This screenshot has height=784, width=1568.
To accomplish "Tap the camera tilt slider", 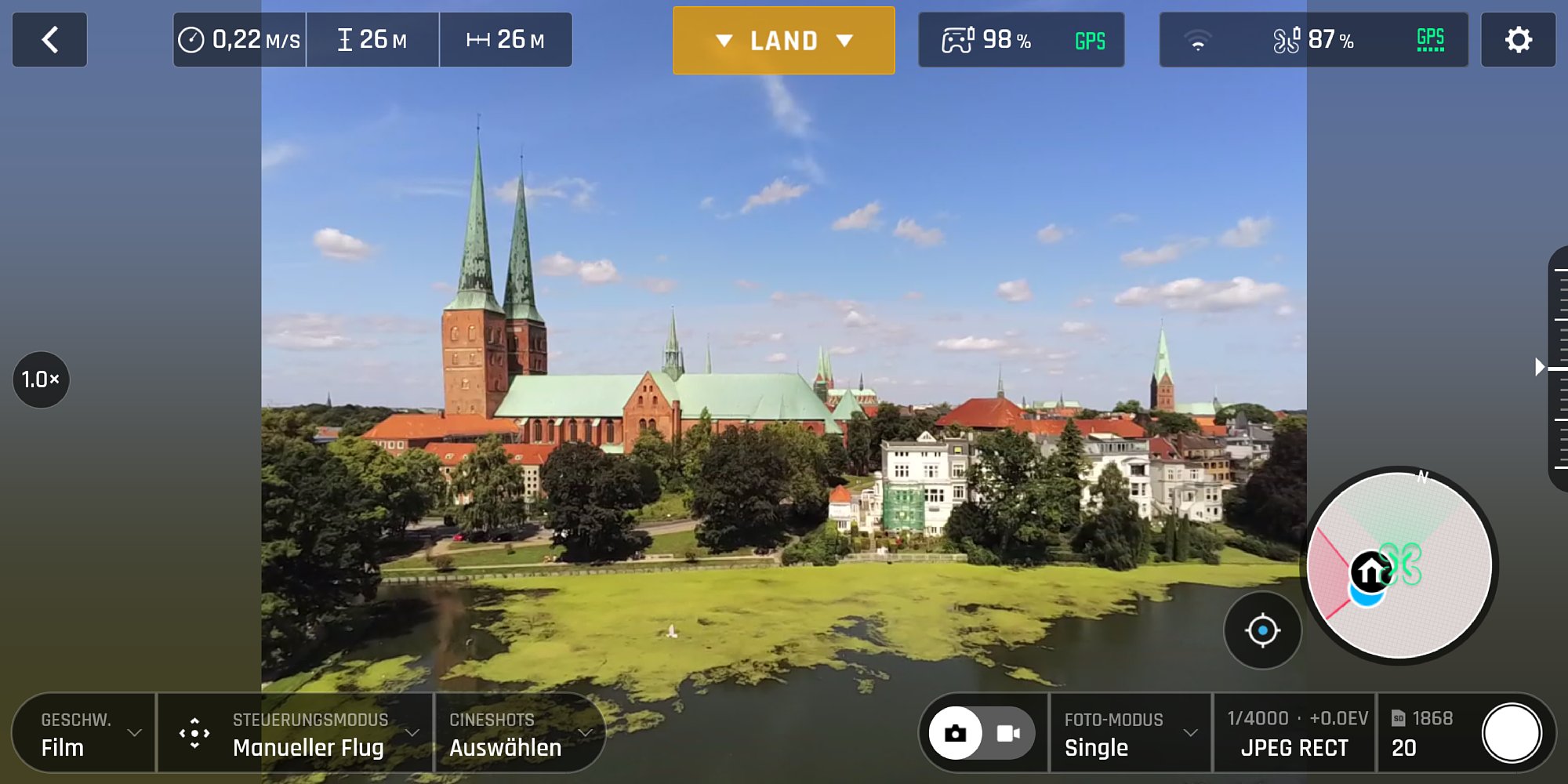I will 1559,368.
